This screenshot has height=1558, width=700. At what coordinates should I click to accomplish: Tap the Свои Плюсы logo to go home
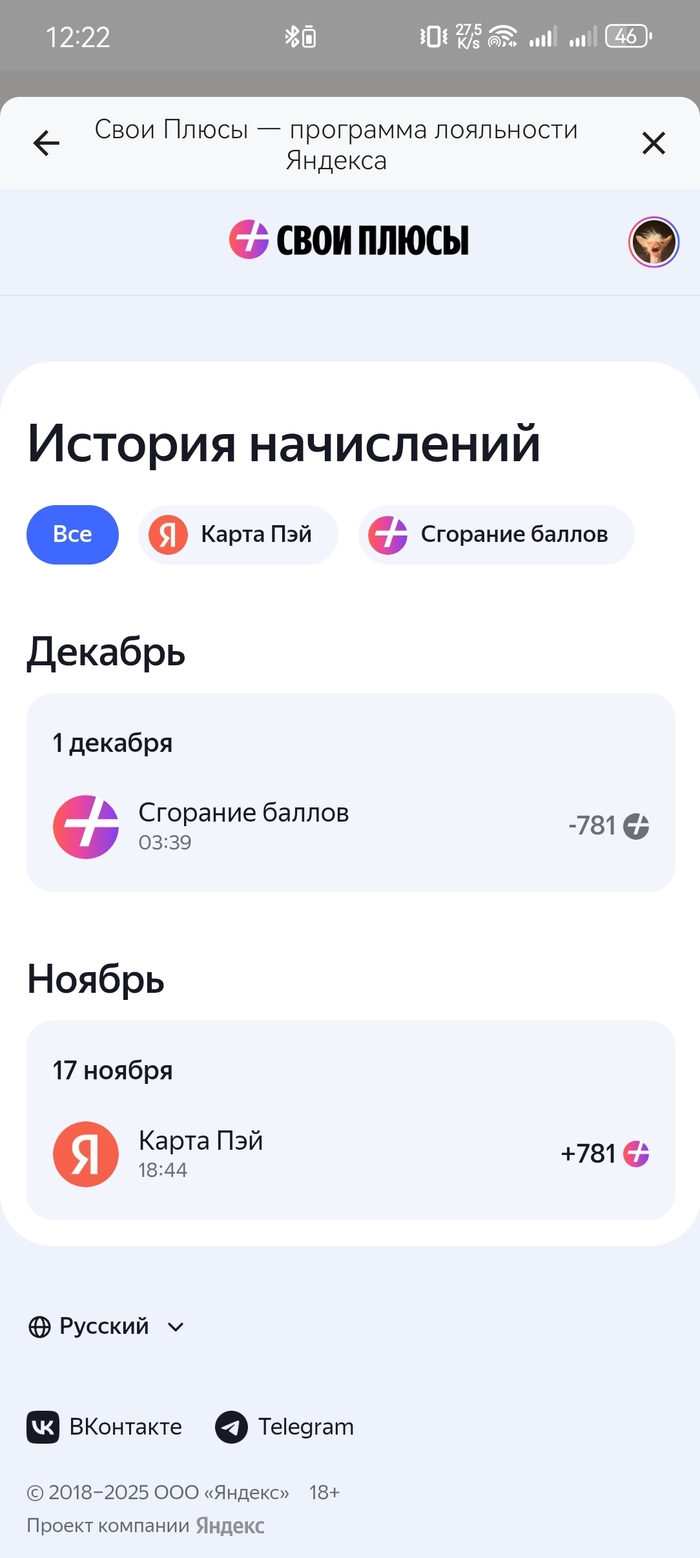349,241
